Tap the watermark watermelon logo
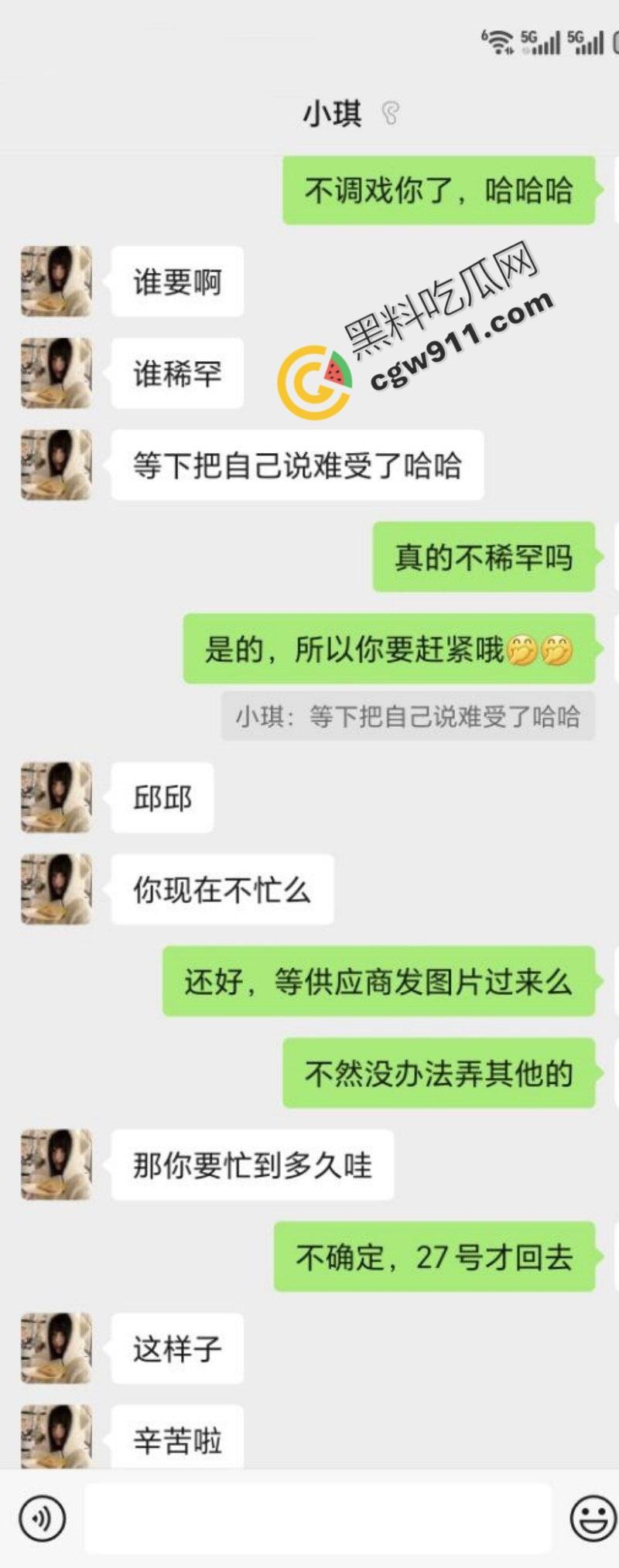The image size is (619, 1568). coord(316,379)
